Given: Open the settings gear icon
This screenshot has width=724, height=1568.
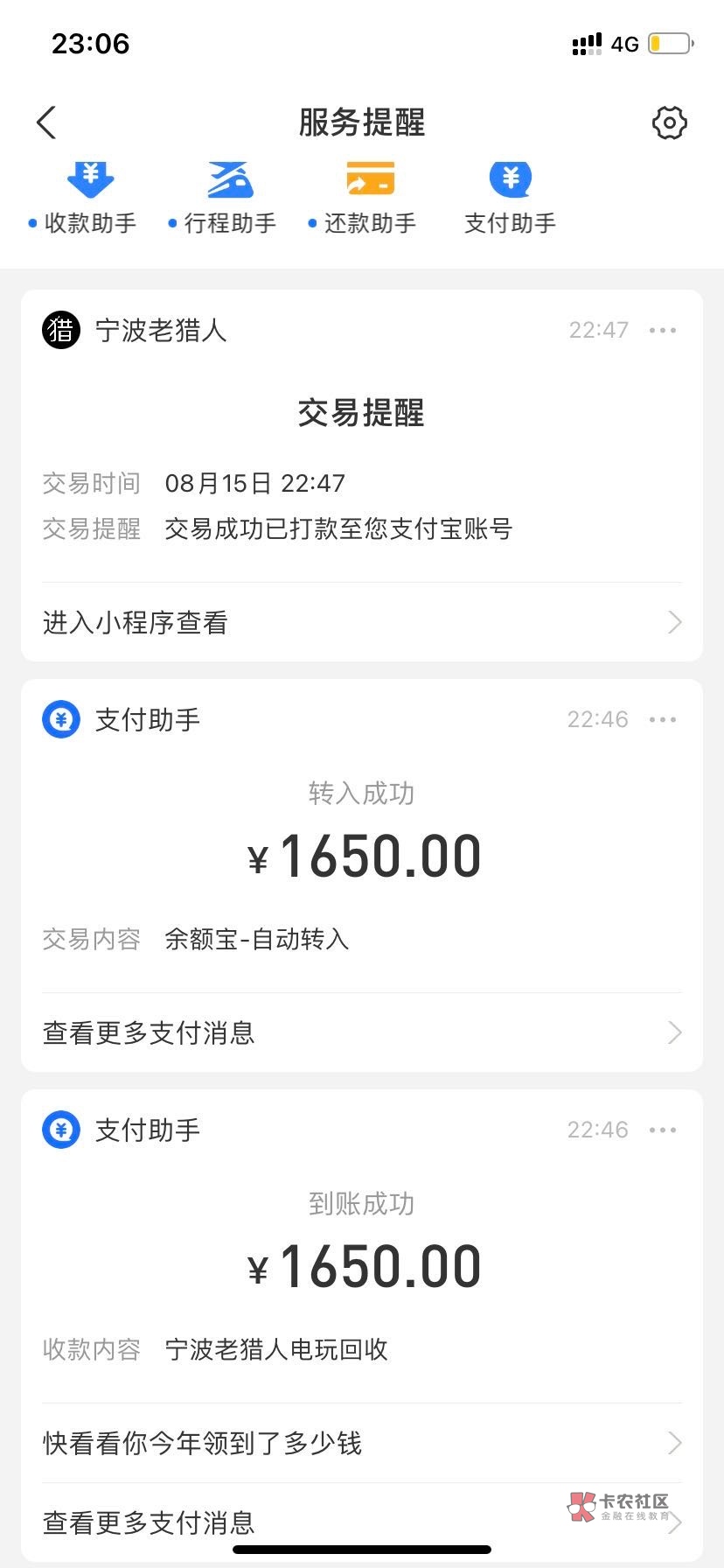Looking at the screenshot, I should coord(670,122).
